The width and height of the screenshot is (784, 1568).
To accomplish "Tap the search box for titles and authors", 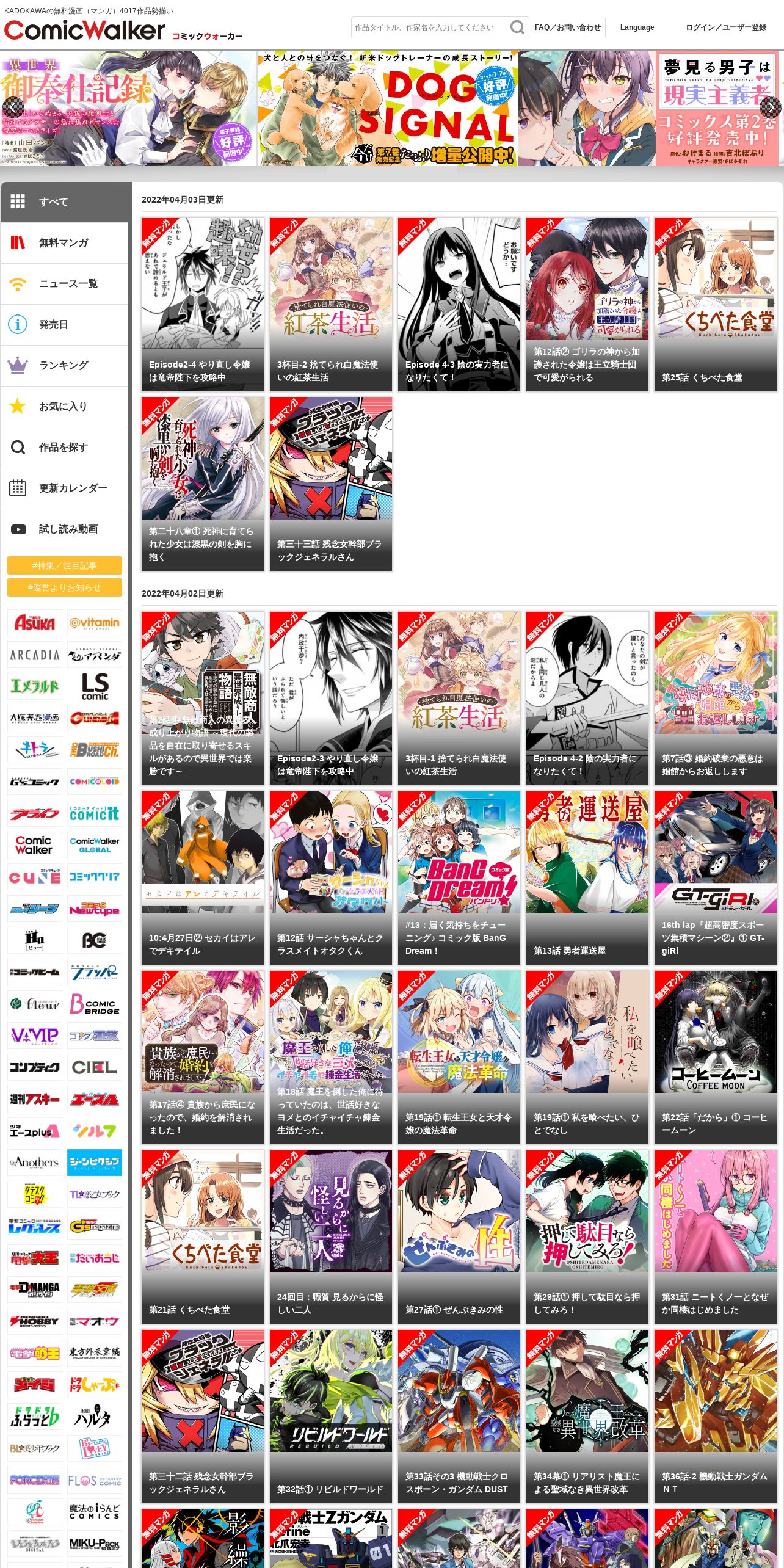I will pos(430,27).
